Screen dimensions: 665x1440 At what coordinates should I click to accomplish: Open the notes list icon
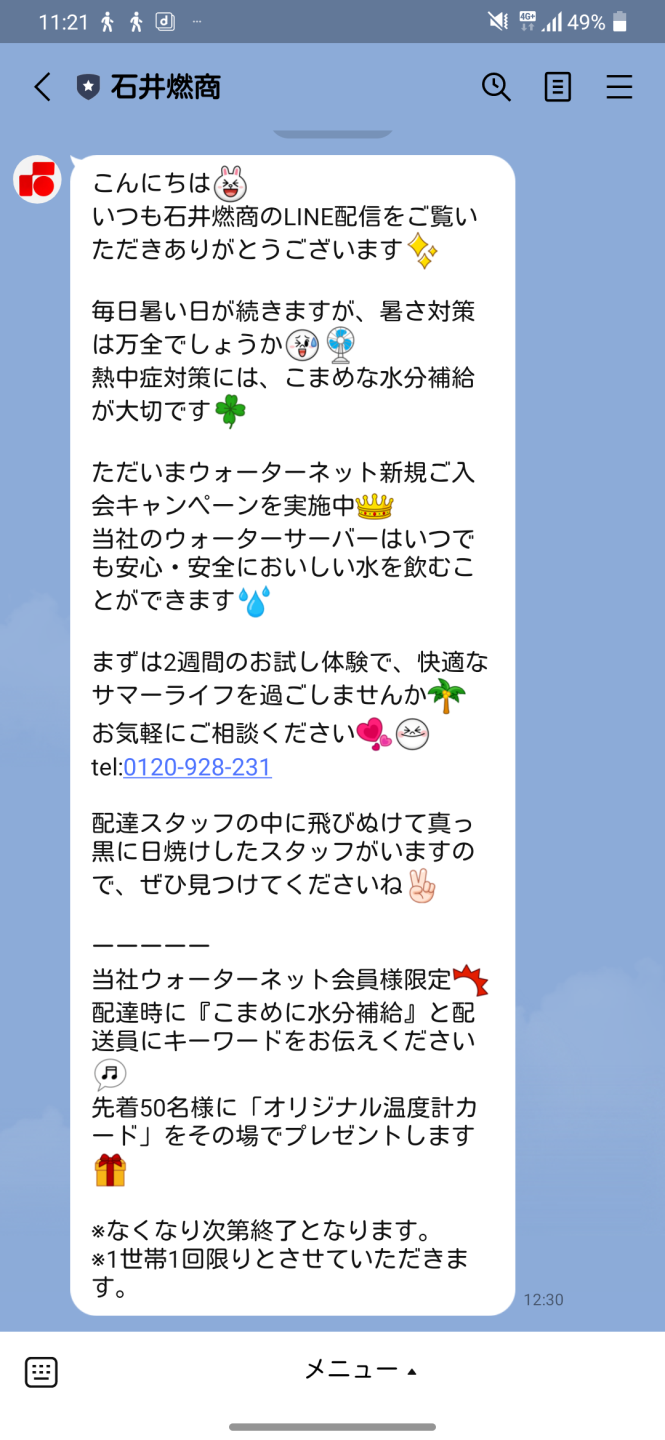coord(557,87)
